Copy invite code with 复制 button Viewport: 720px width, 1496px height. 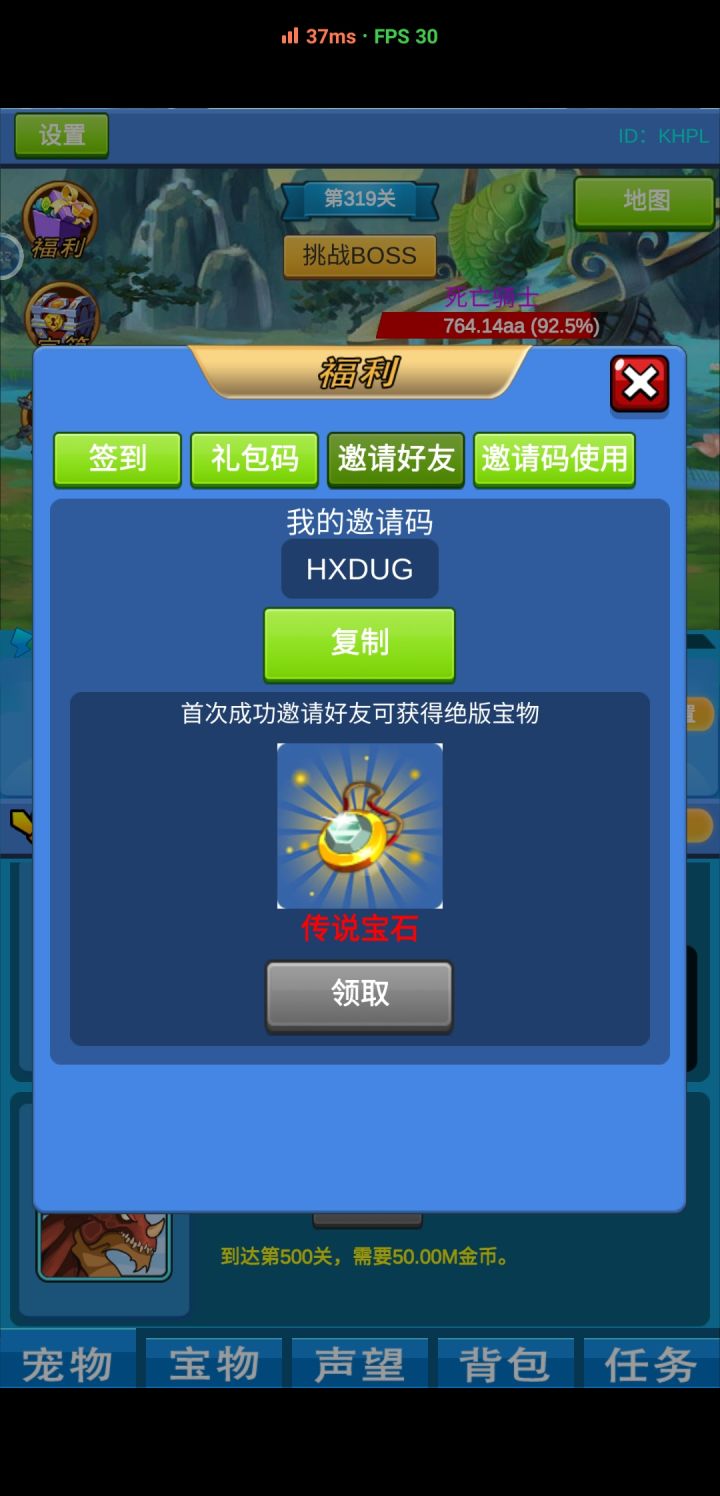click(359, 644)
